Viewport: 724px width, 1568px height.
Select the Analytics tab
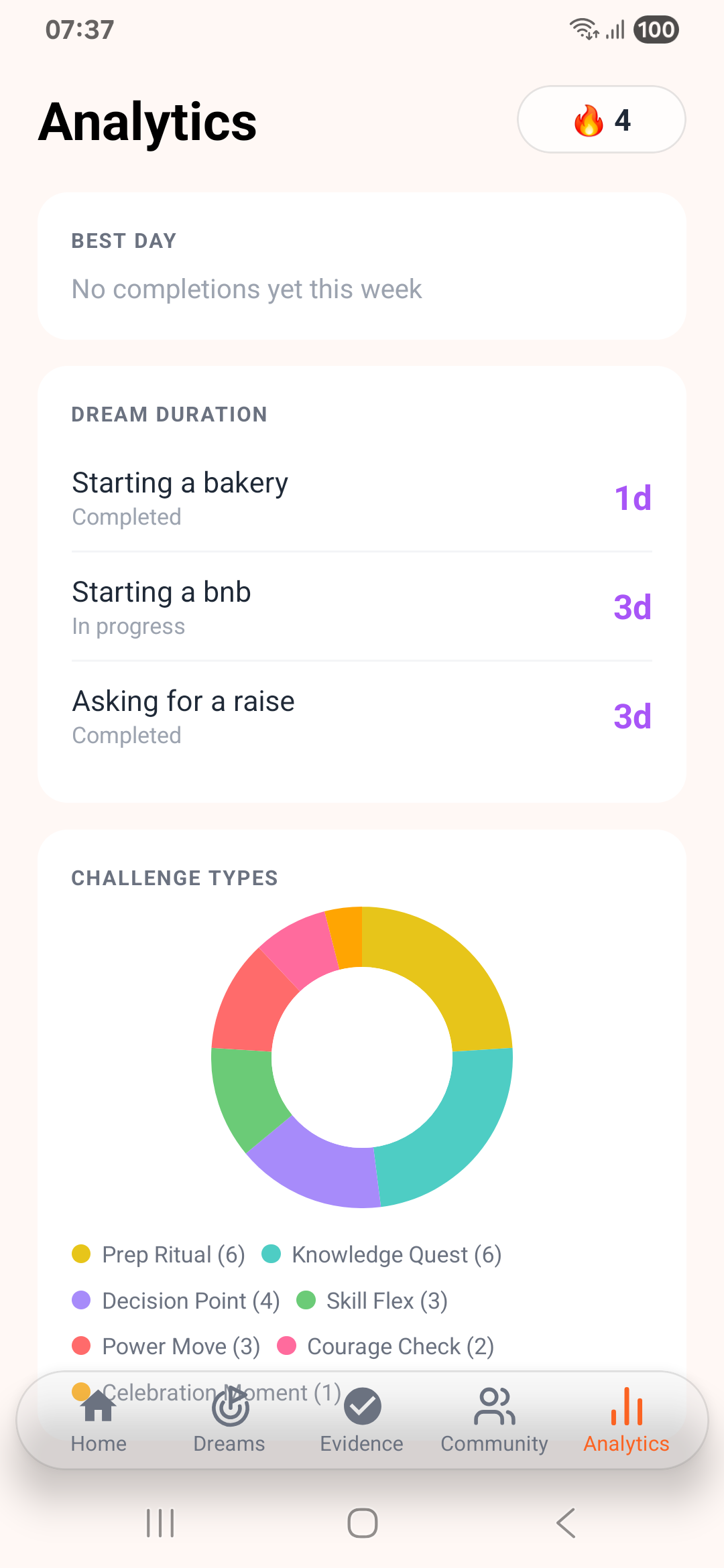(x=626, y=1421)
